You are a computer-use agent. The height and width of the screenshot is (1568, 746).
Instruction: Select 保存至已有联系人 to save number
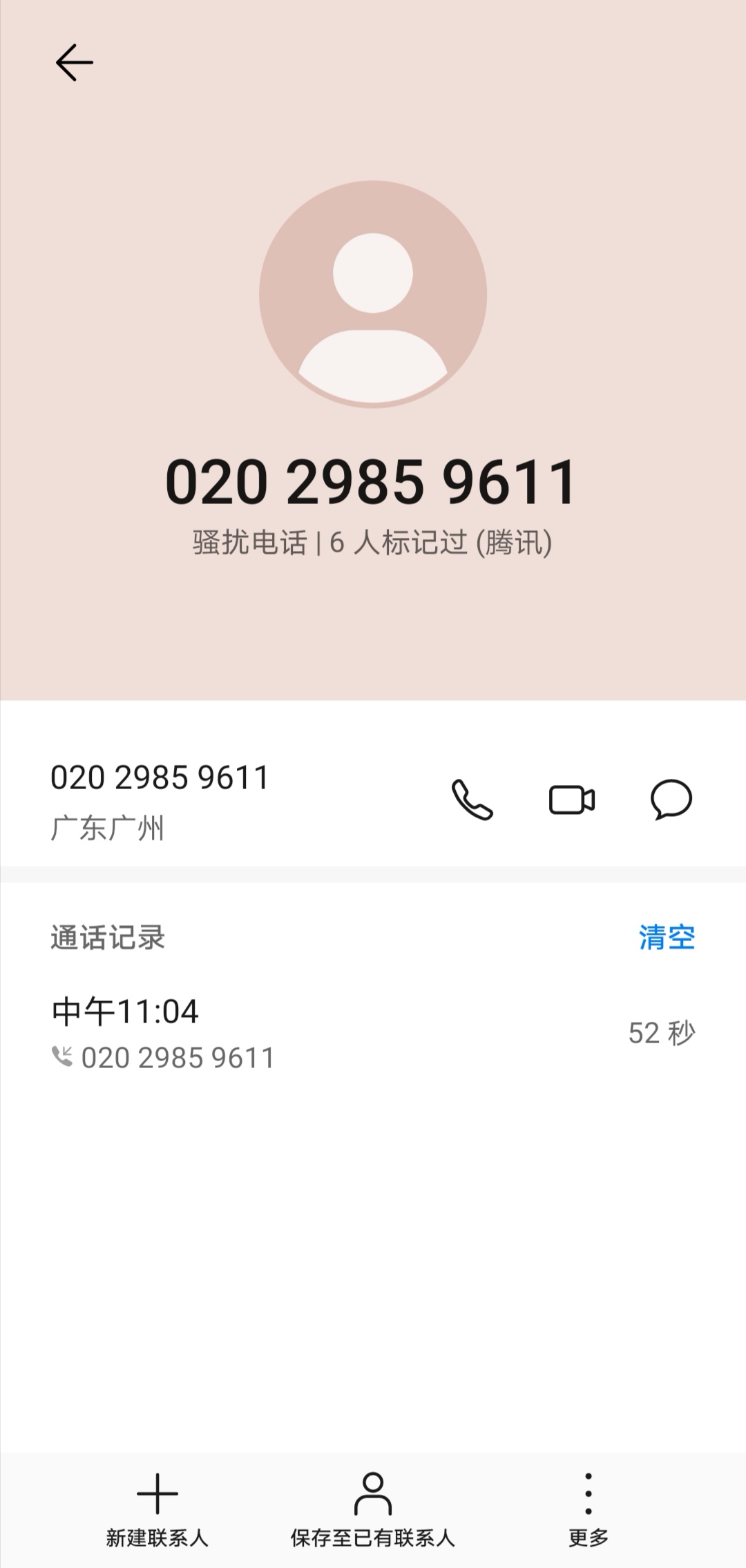click(x=373, y=1510)
